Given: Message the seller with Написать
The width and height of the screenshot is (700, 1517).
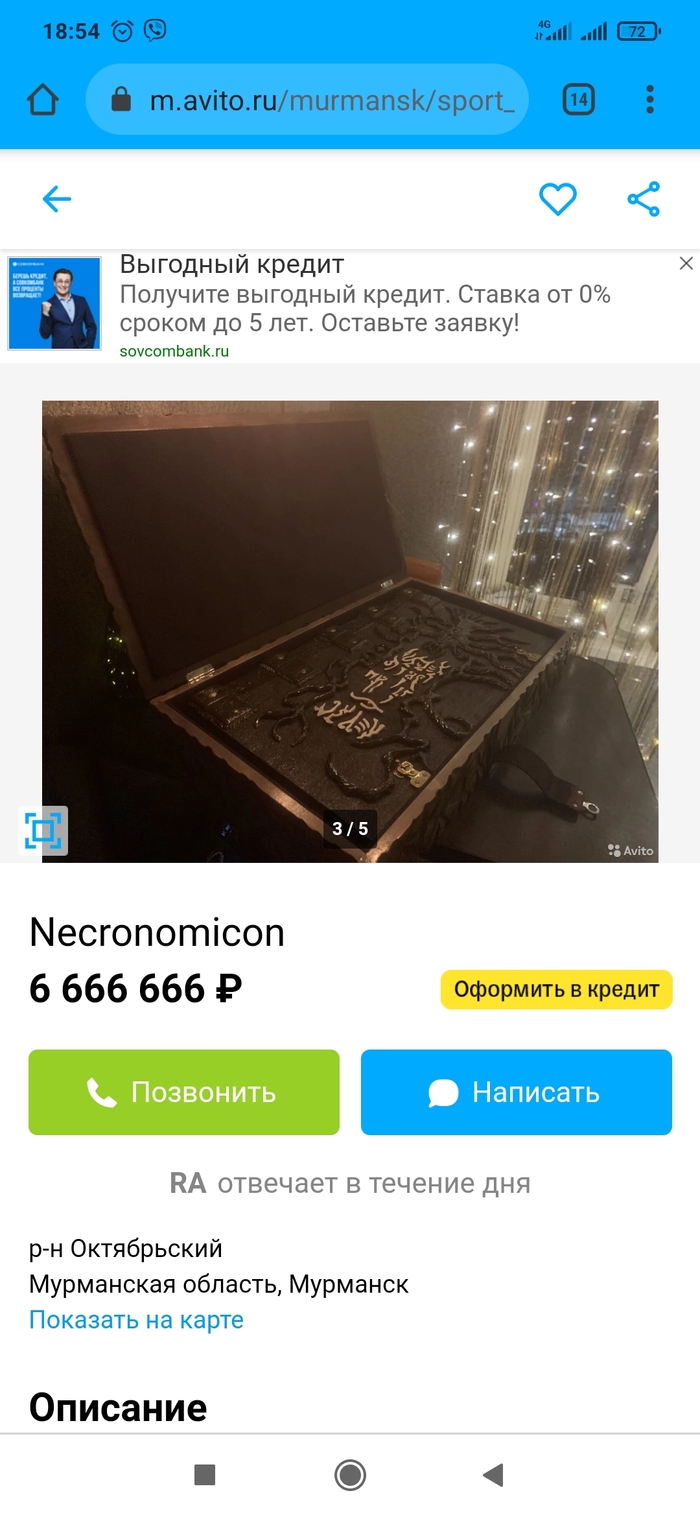Looking at the screenshot, I should (x=516, y=1092).
